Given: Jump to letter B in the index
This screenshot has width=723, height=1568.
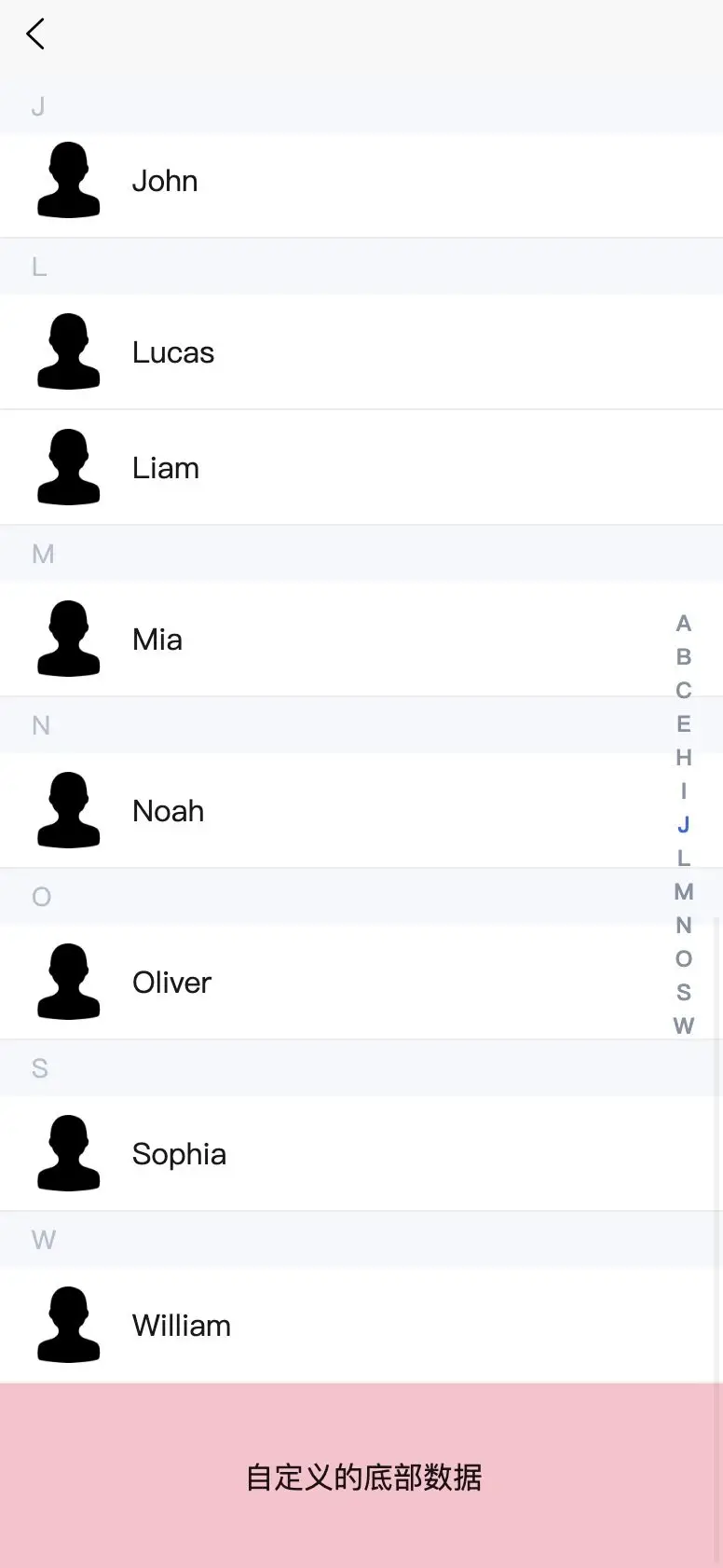Looking at the screenshot, I should click(x=684, y=657).
